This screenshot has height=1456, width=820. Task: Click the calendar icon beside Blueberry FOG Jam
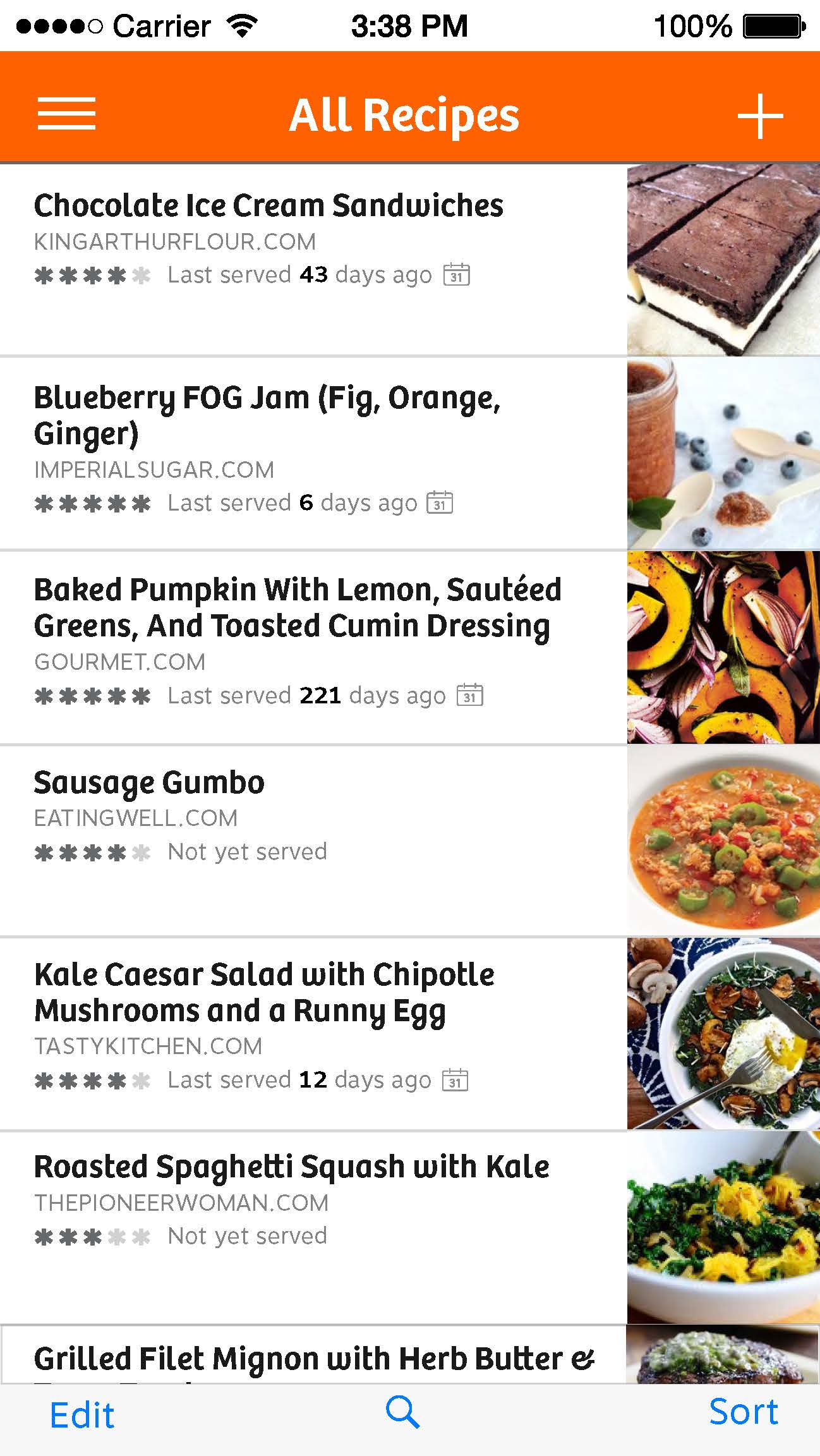440,504
